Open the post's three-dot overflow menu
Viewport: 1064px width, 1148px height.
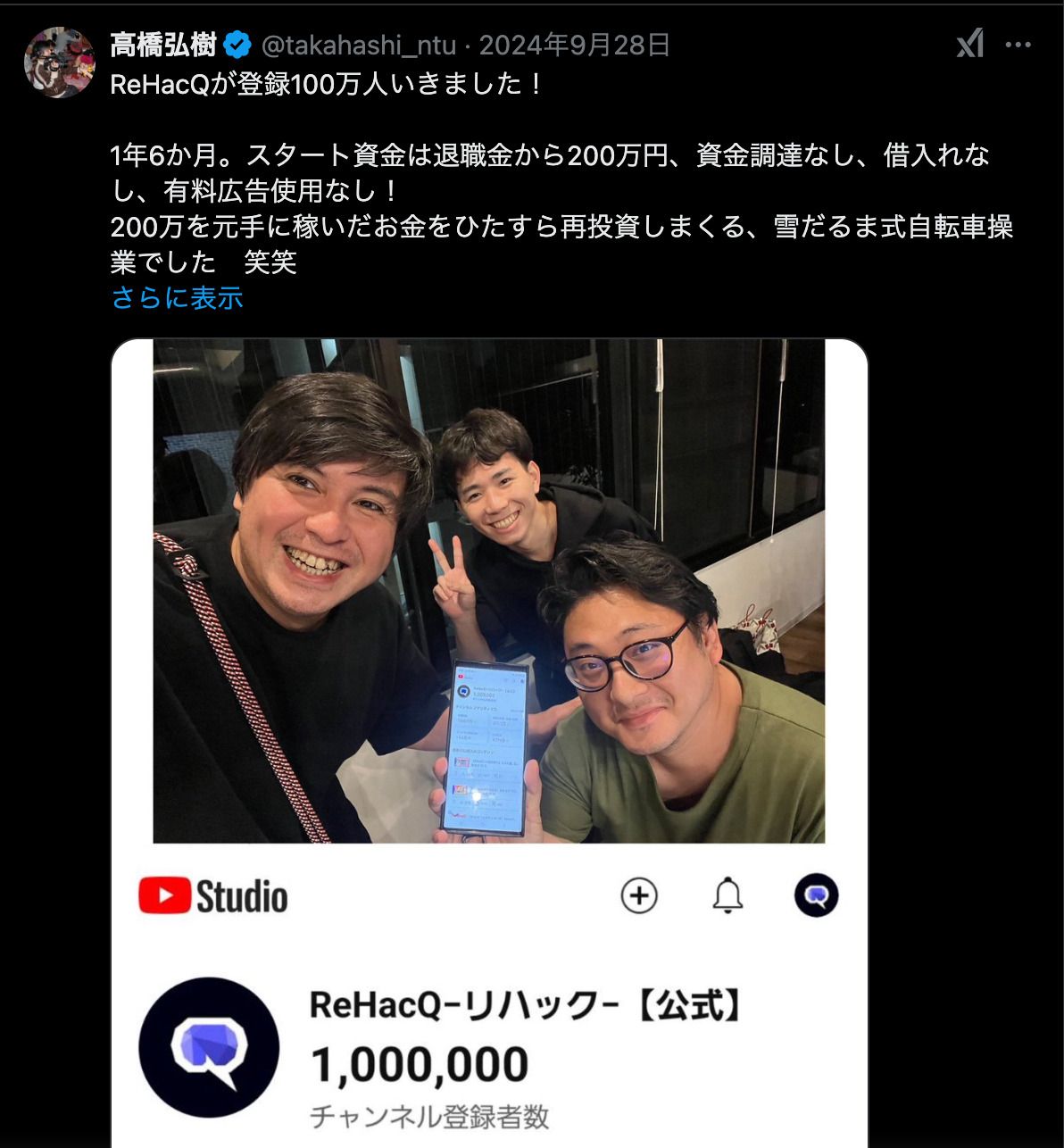1018,45
